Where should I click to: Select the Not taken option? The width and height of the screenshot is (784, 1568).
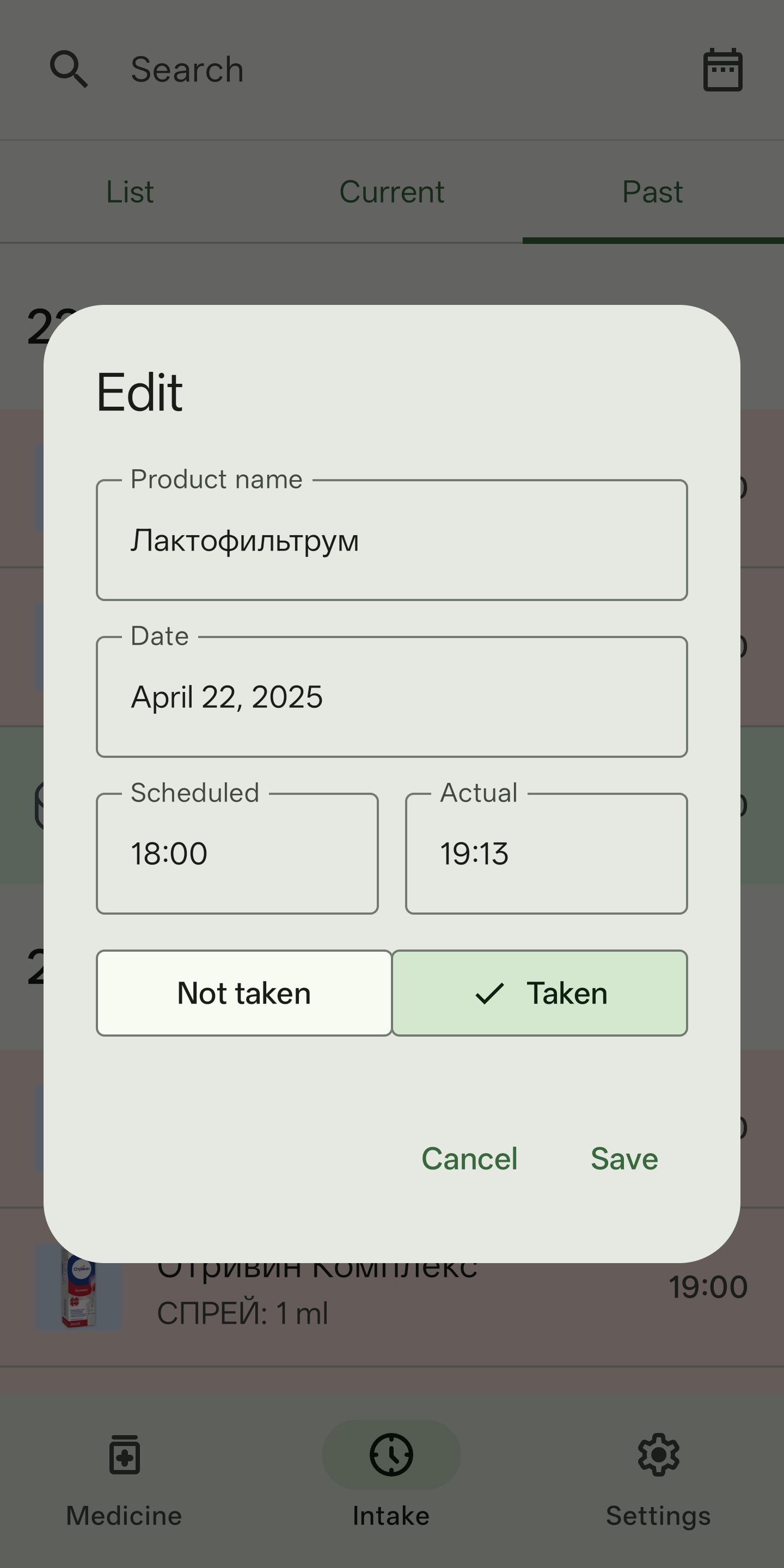[243, 993]
